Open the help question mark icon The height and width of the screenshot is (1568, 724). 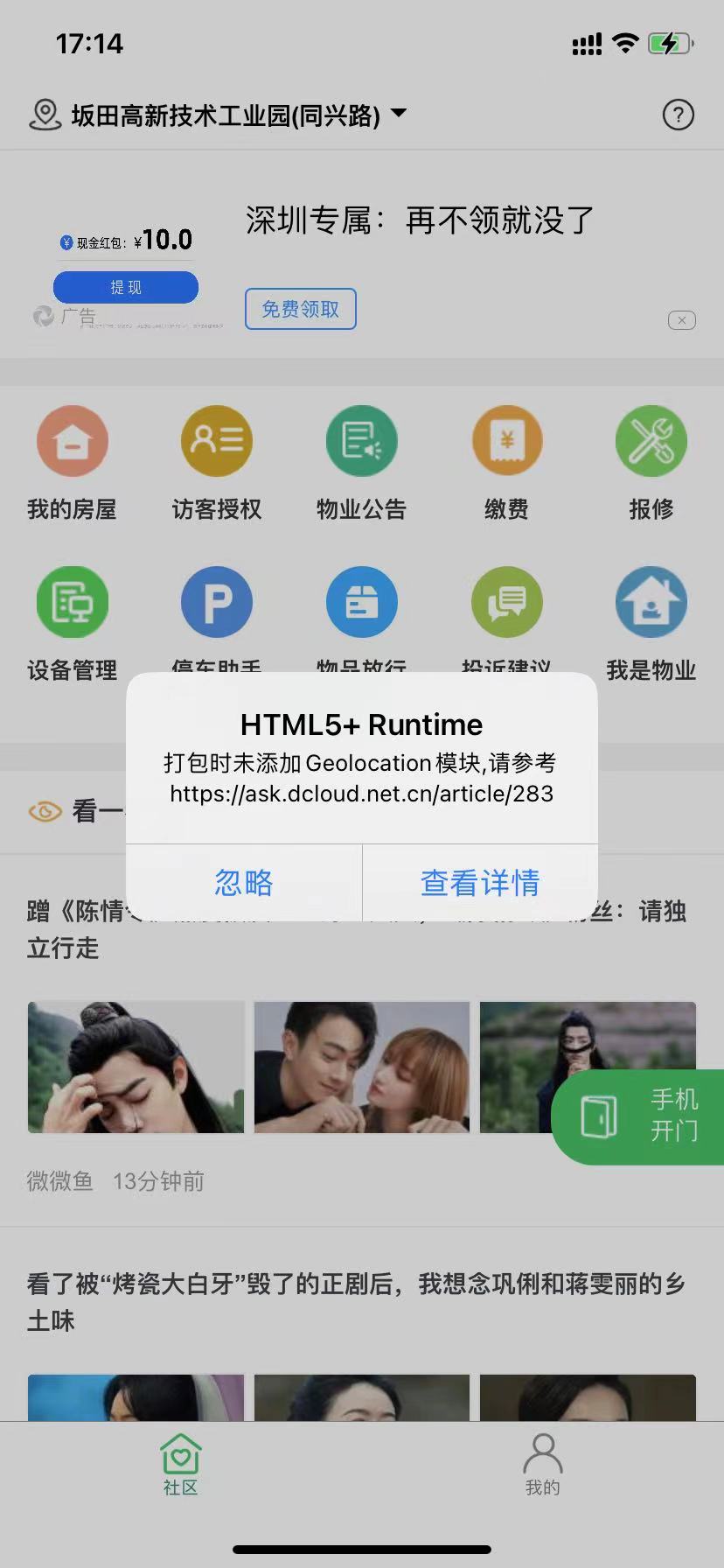pos(678,115)
